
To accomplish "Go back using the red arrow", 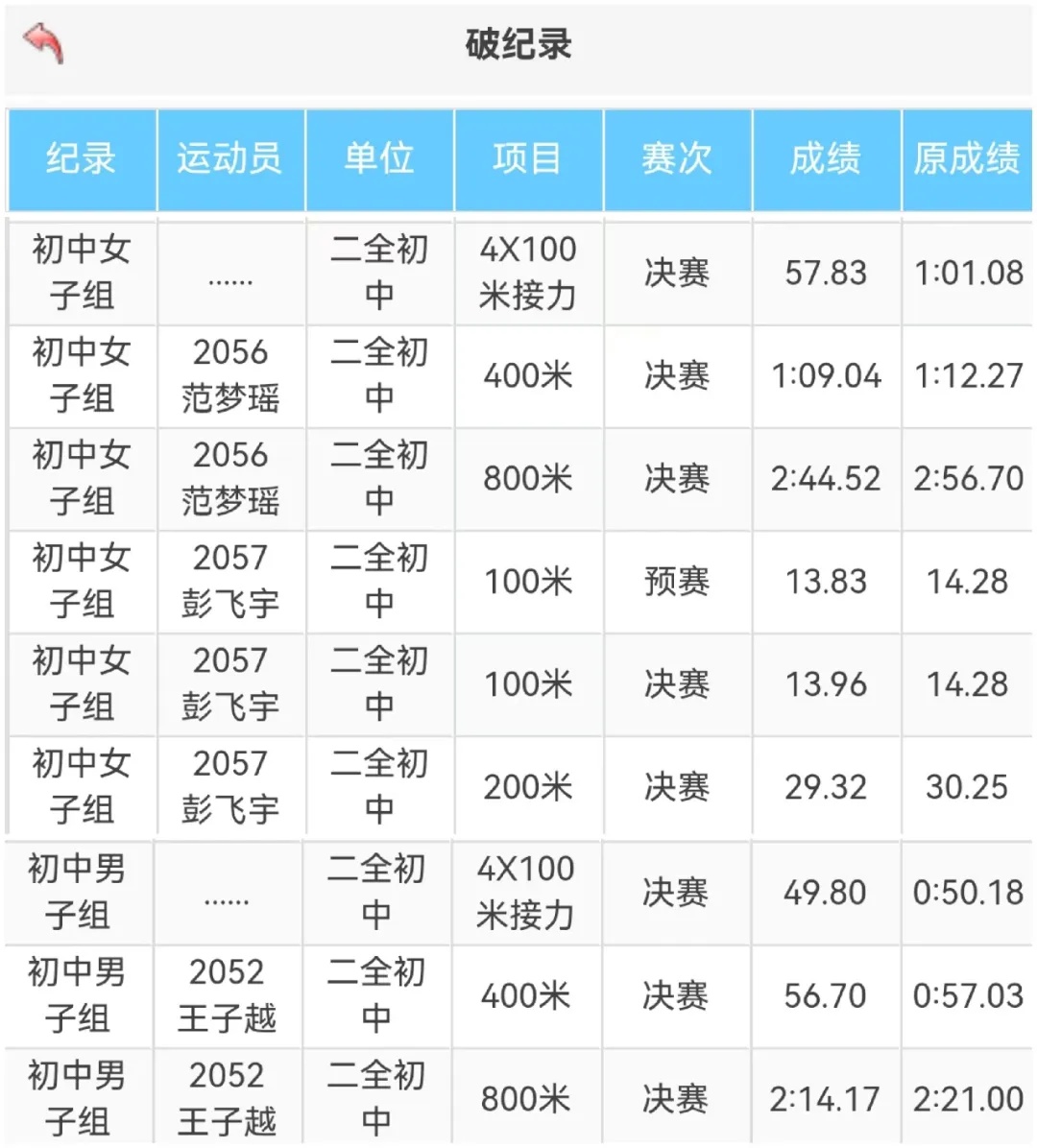I will (43, 43).
